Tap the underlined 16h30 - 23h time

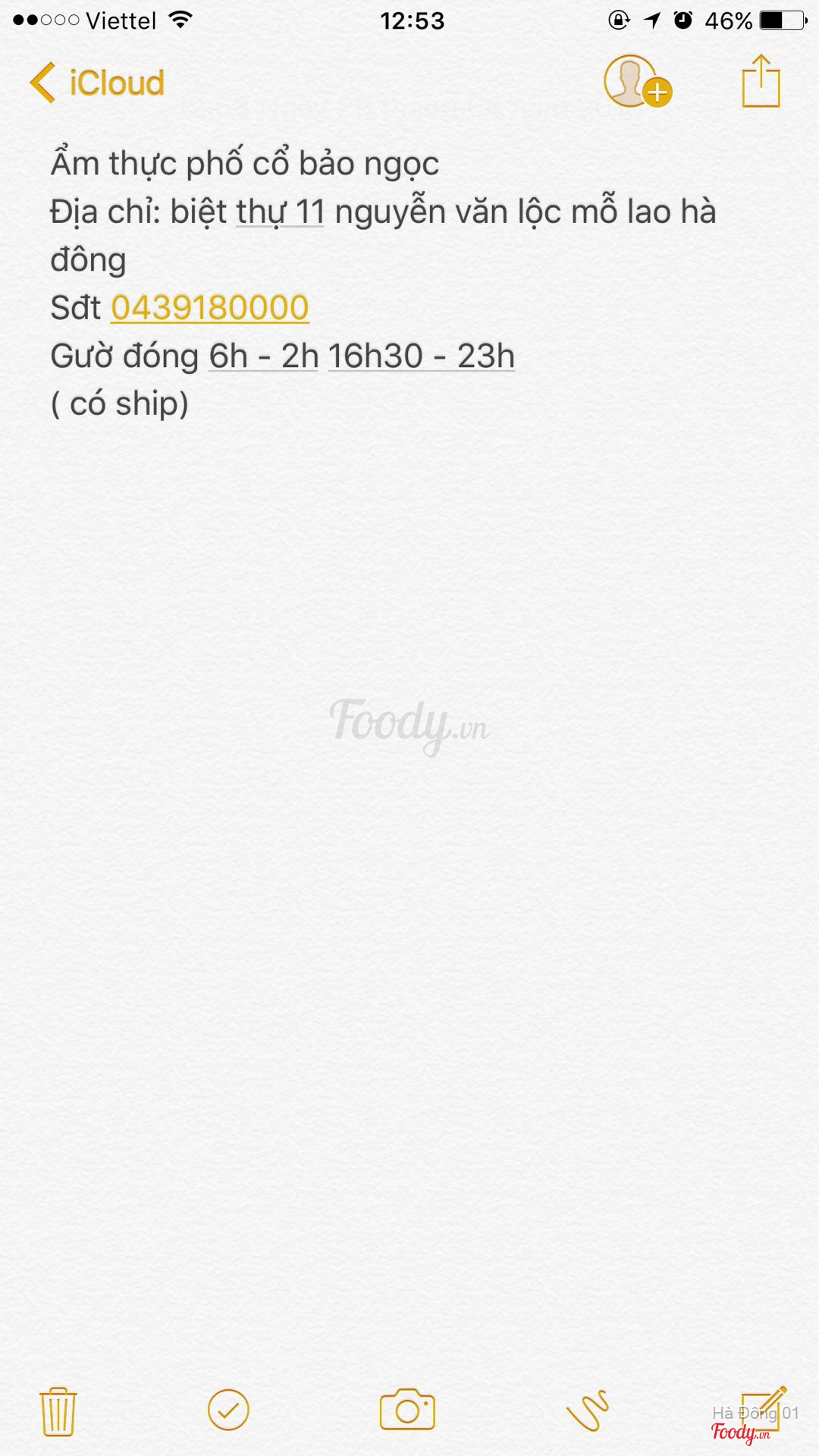coord(422,356)
